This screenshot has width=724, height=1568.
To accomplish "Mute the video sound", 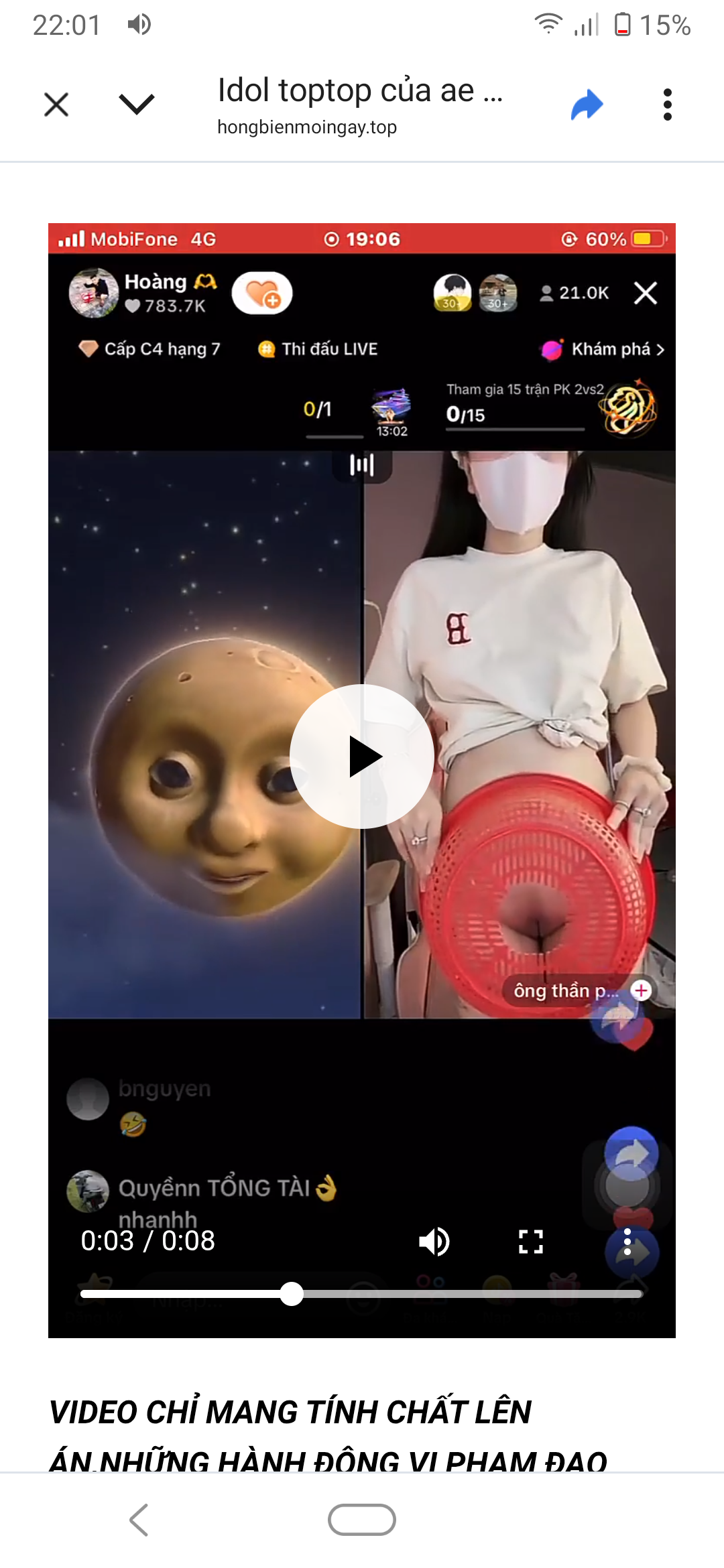I will click(434, 1242).
